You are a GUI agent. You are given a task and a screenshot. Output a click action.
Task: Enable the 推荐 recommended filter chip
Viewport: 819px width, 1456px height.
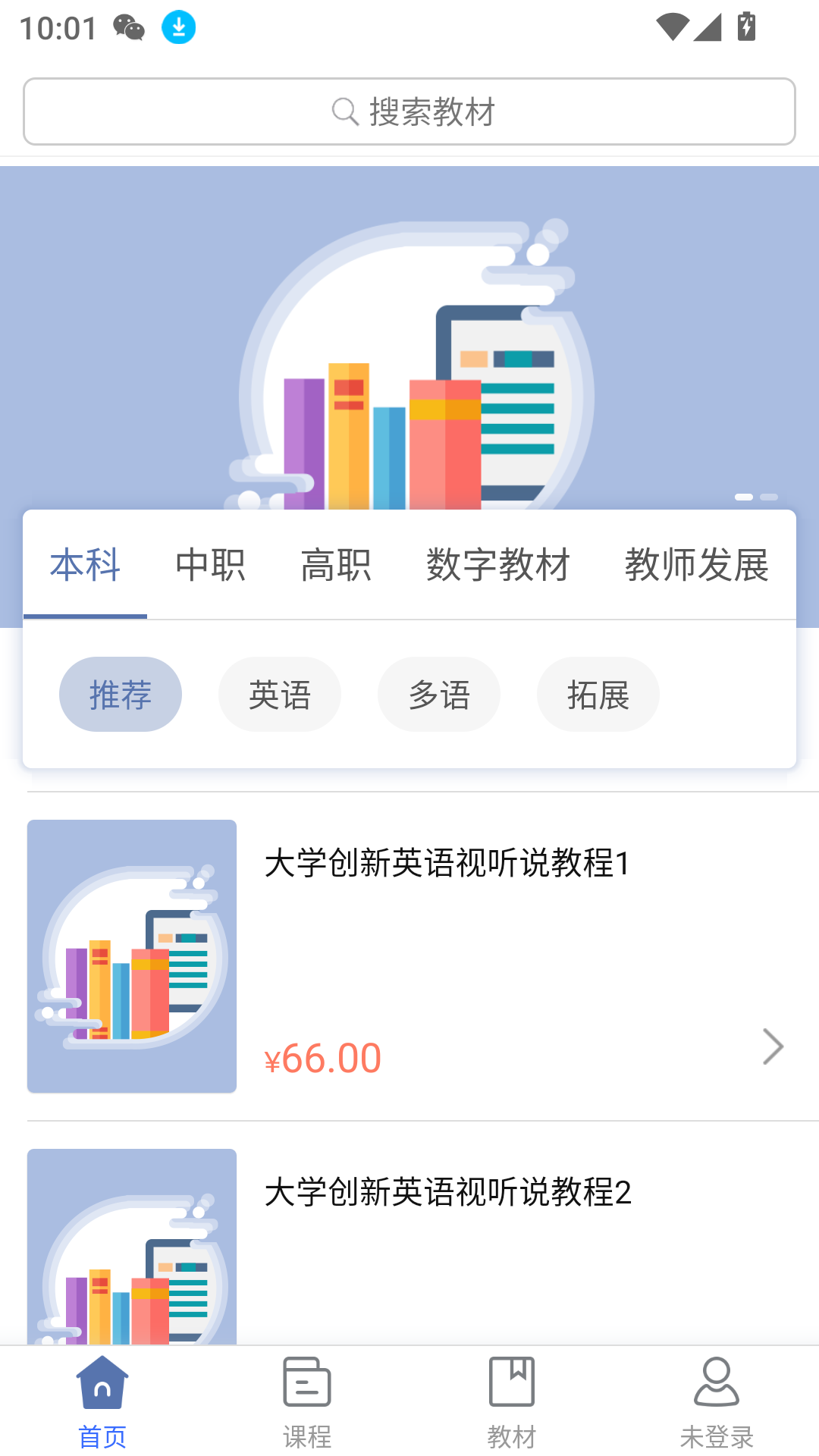click(x=121, y=693)
